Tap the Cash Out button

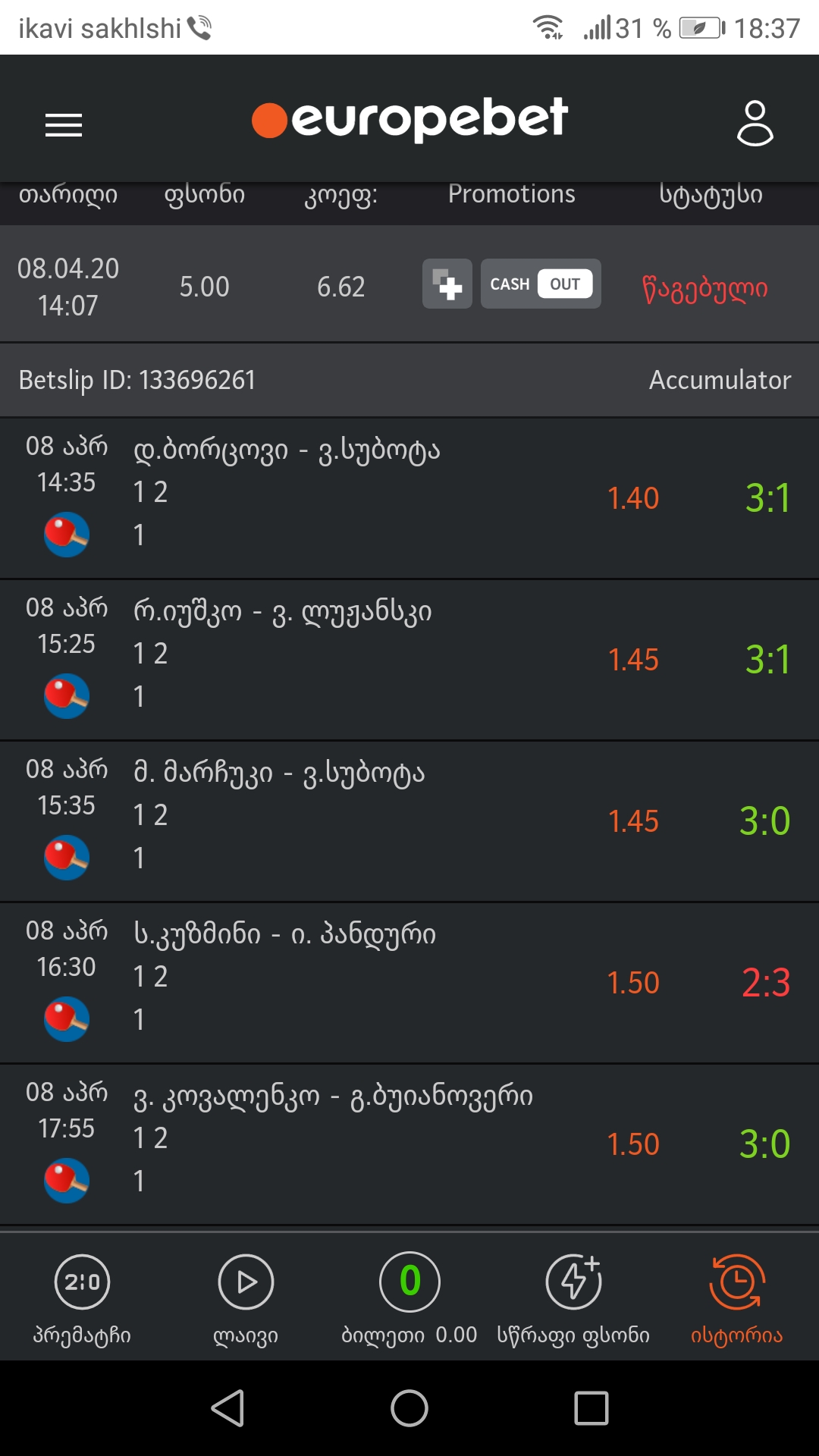pyautogui.click(x=541, y=284)
